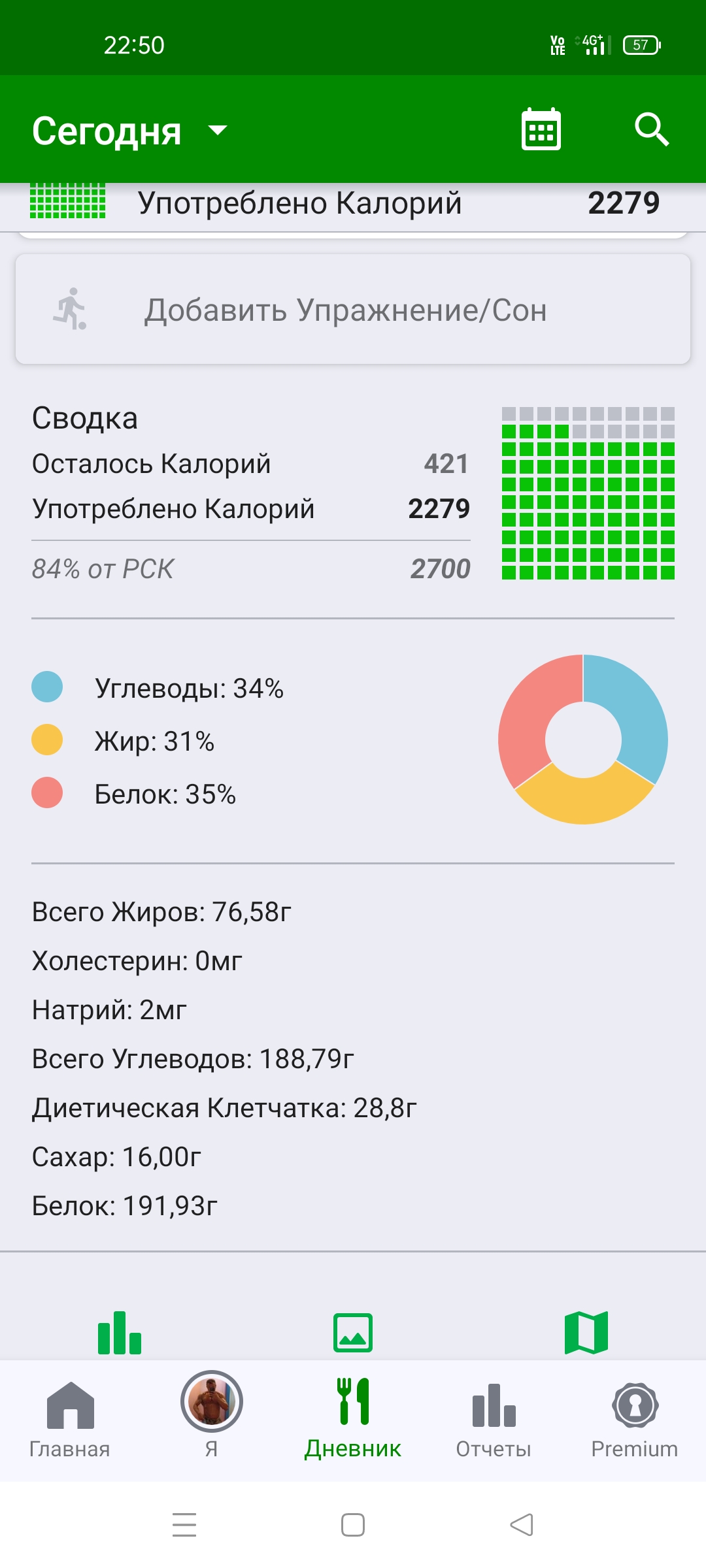Select the Главная tab
Screen dimensions: 706x1568
pyautogui.click(x=70, y=1411)
